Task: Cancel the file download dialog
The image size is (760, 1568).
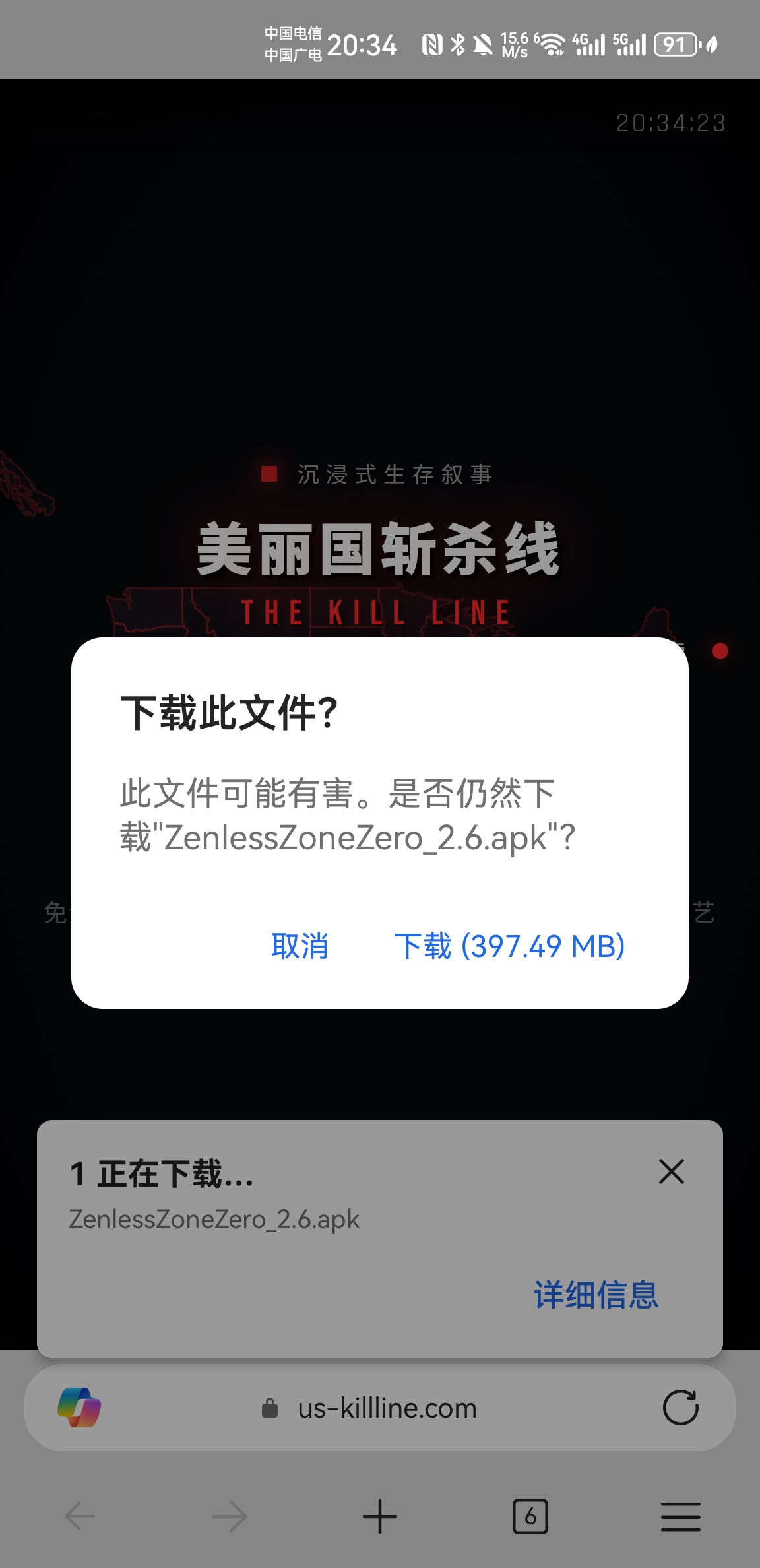Action: pos(300,946)
